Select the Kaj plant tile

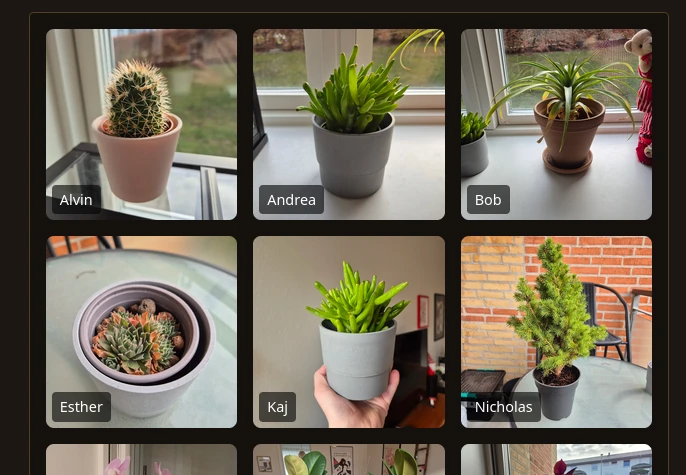pos(348,331)
